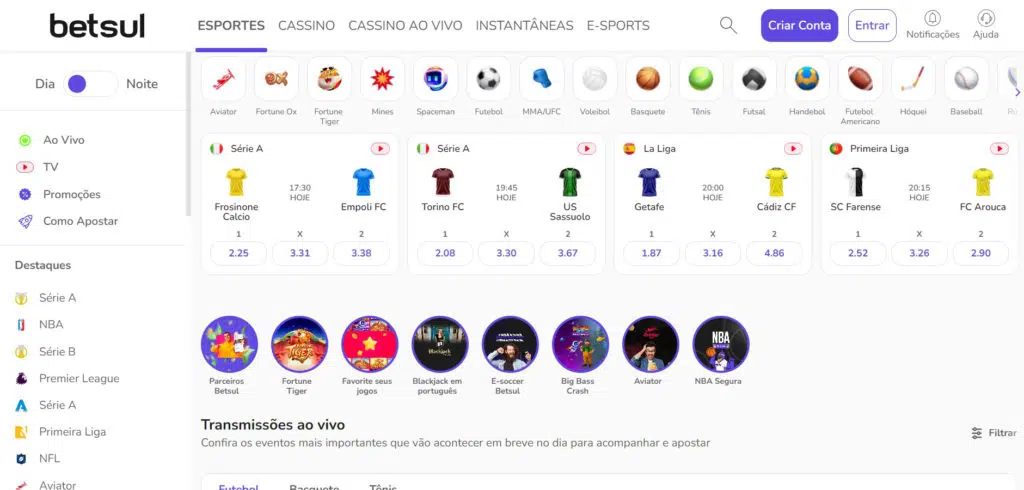
Task: Open the Filtrar filter option
Action: [994, 433]
